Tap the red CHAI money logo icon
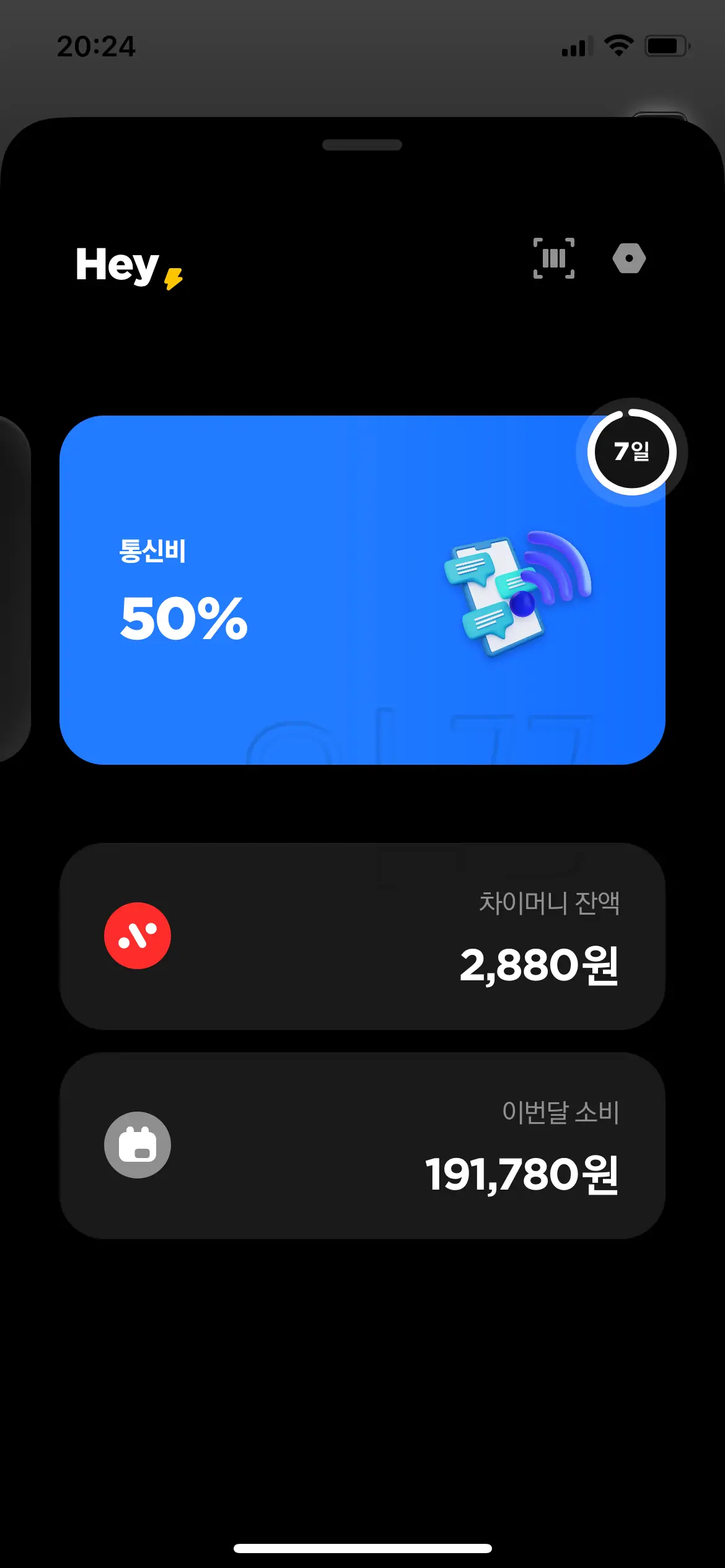 tap(138, 935)
